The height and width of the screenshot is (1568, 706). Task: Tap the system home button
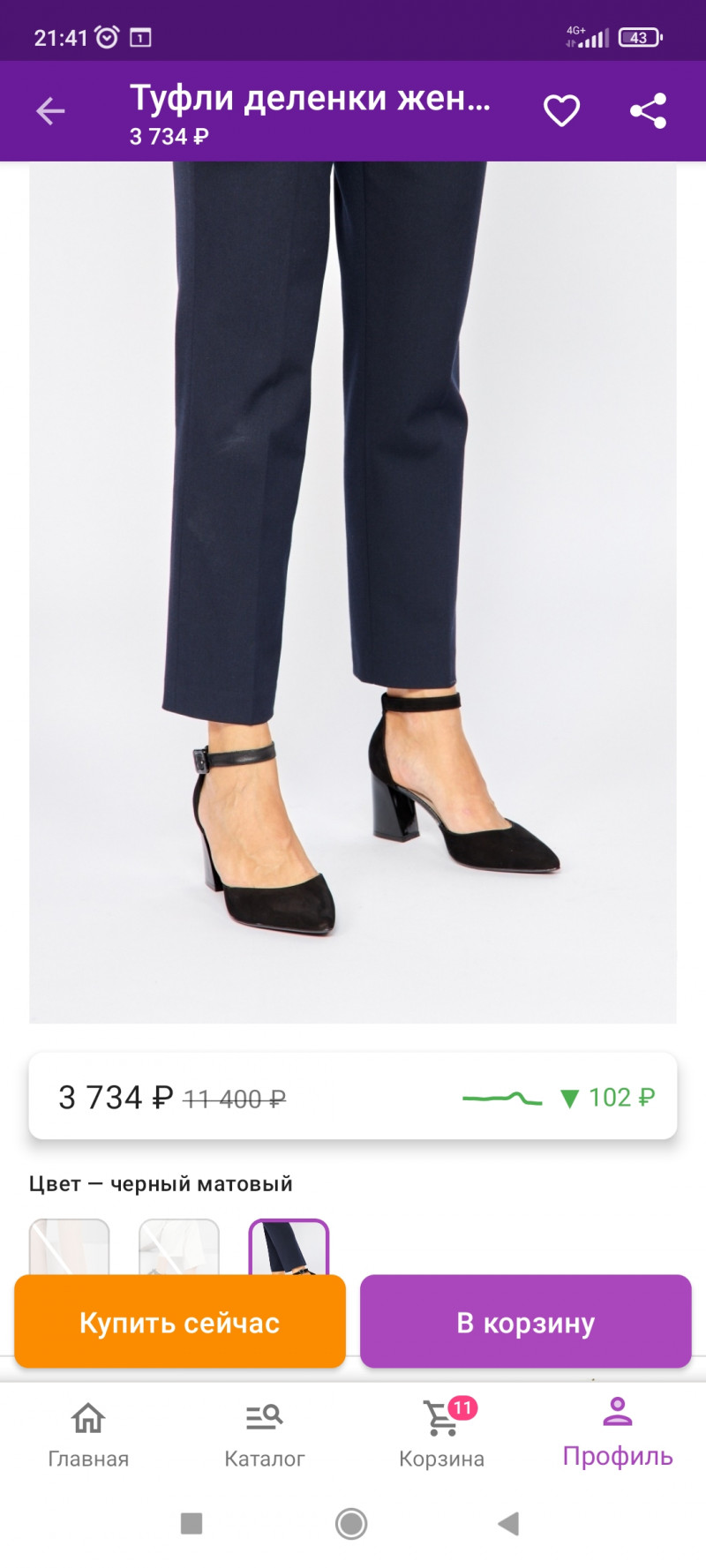point(351,1523)
